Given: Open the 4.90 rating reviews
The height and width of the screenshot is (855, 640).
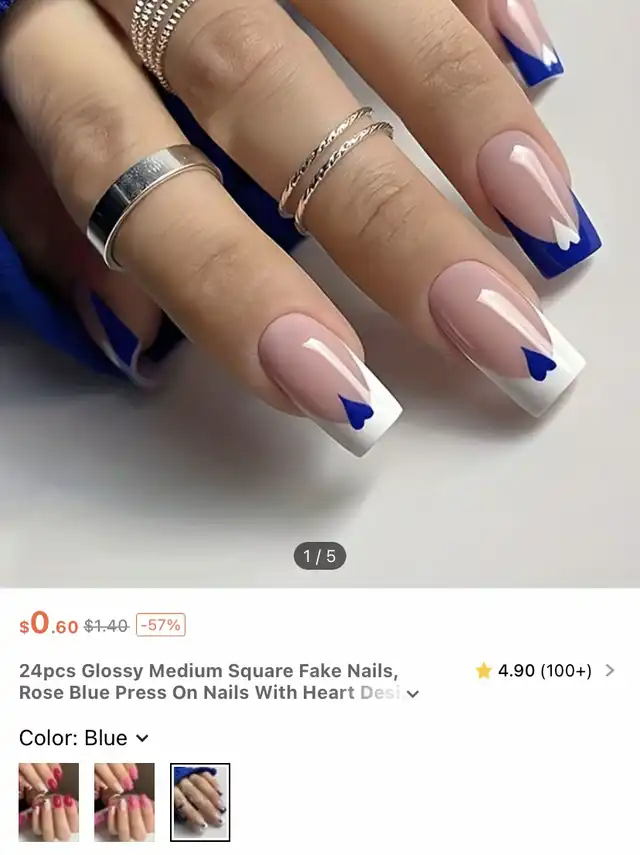Looking at the screenshot, I should pos(545,671).
